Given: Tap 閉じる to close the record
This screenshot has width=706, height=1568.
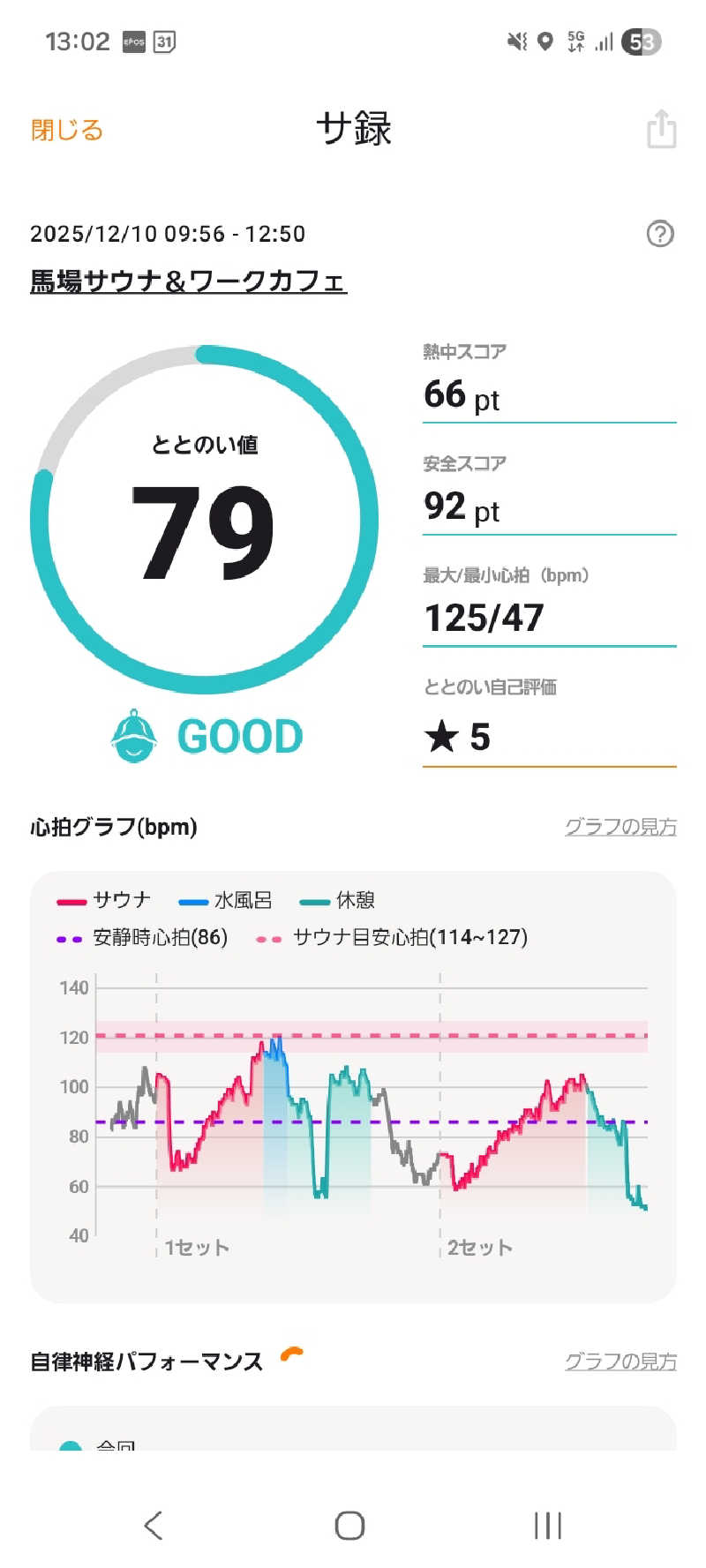Looking at the screenshot, I should (x=67, y=131).
